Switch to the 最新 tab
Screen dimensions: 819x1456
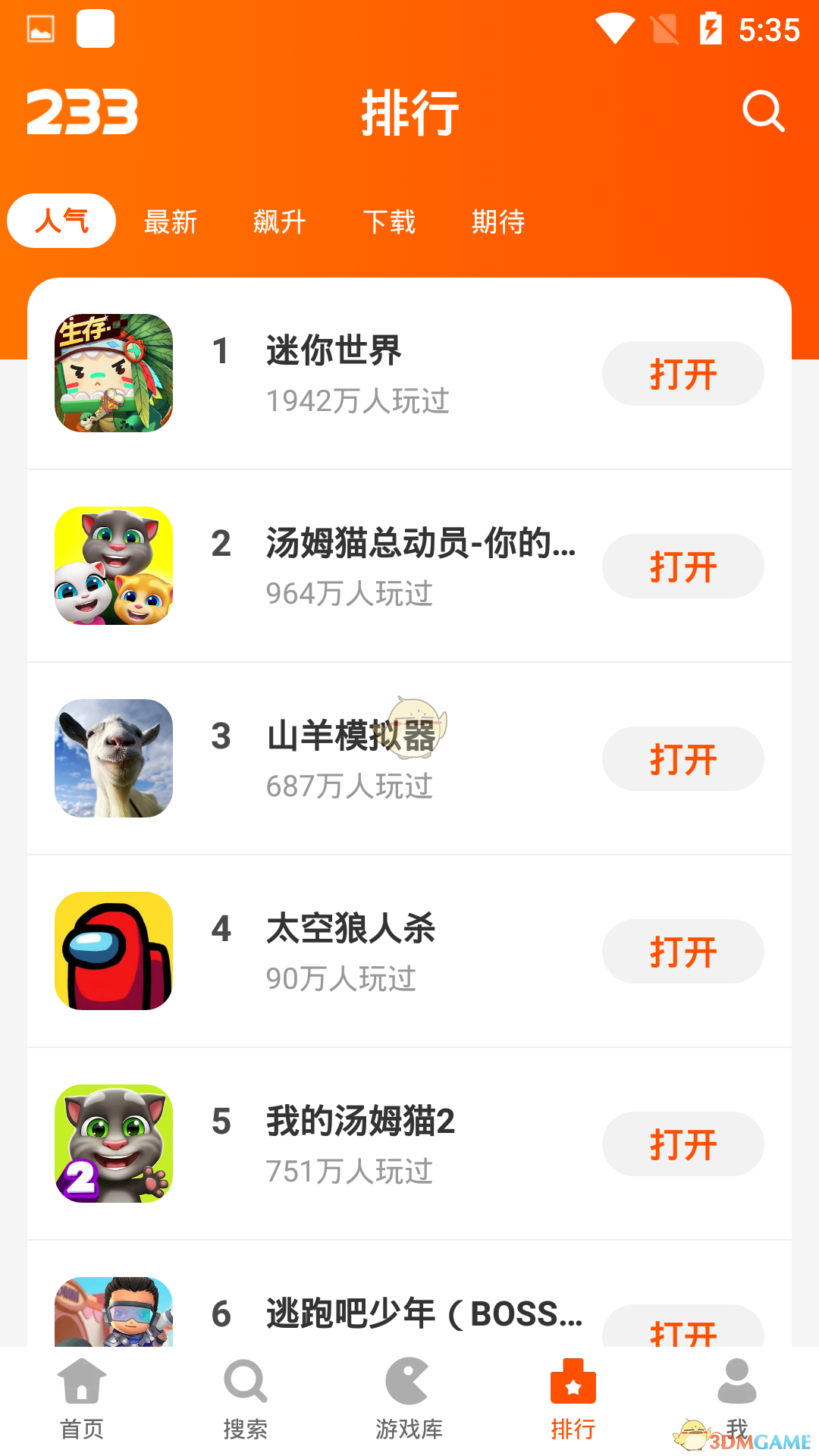171,221
